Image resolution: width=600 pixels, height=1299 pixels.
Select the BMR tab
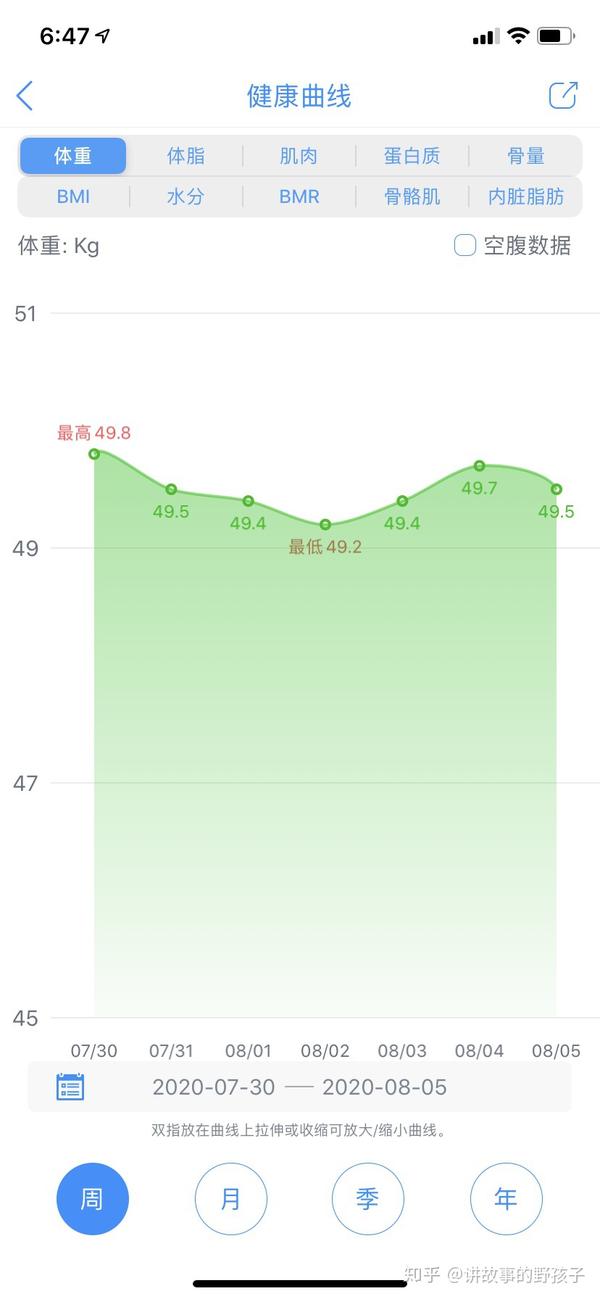pos(299,197)
